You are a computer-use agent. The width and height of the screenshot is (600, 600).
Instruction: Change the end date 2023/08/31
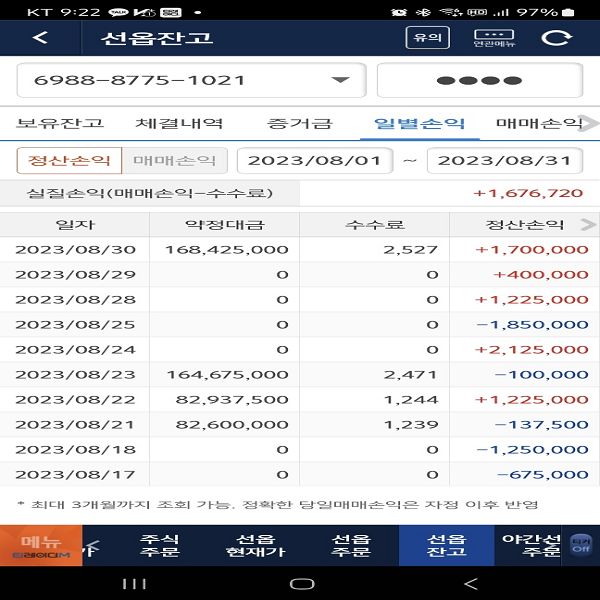tap(504, 160)
